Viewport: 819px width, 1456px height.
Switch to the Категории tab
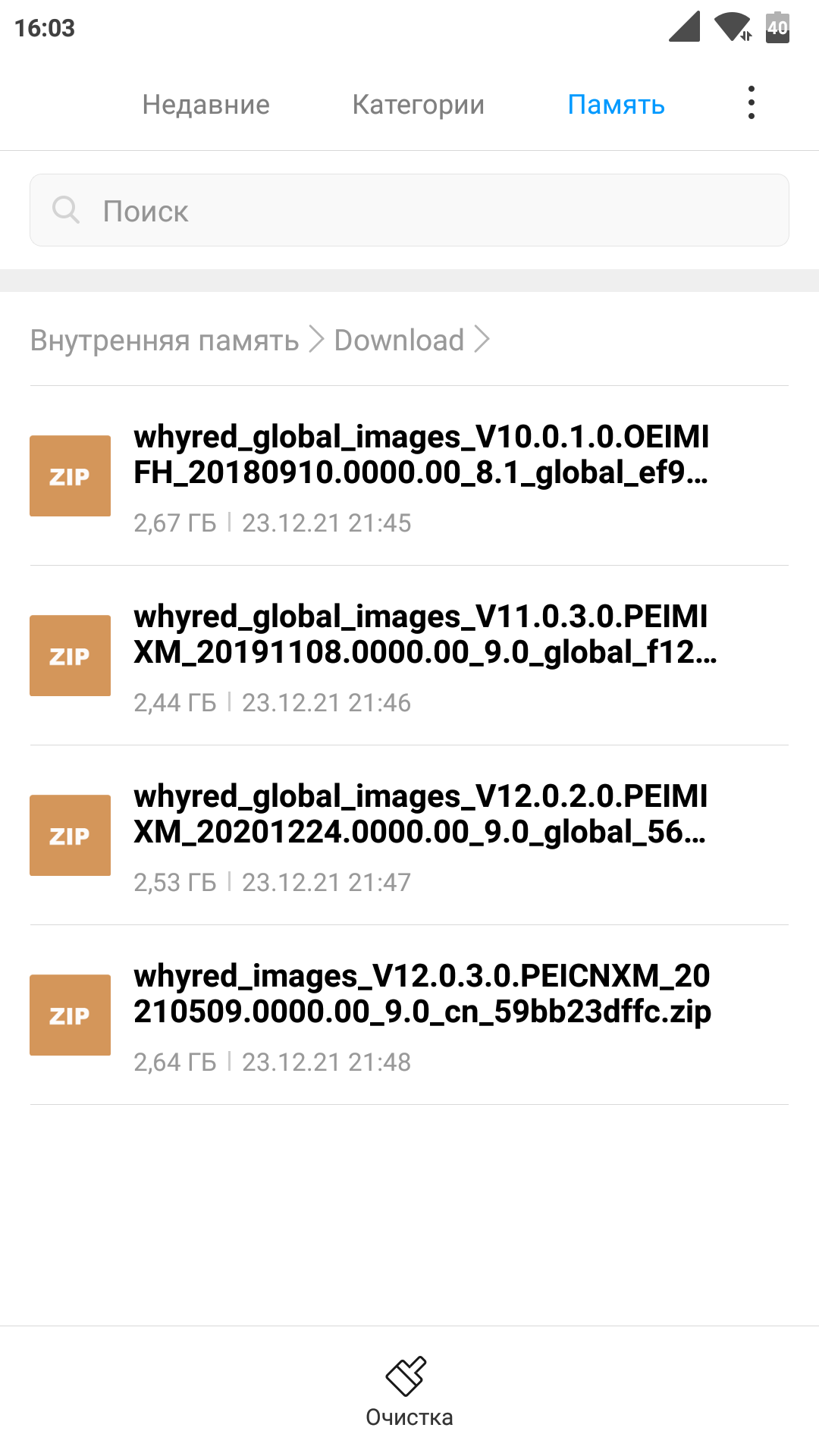coord(419,105)
